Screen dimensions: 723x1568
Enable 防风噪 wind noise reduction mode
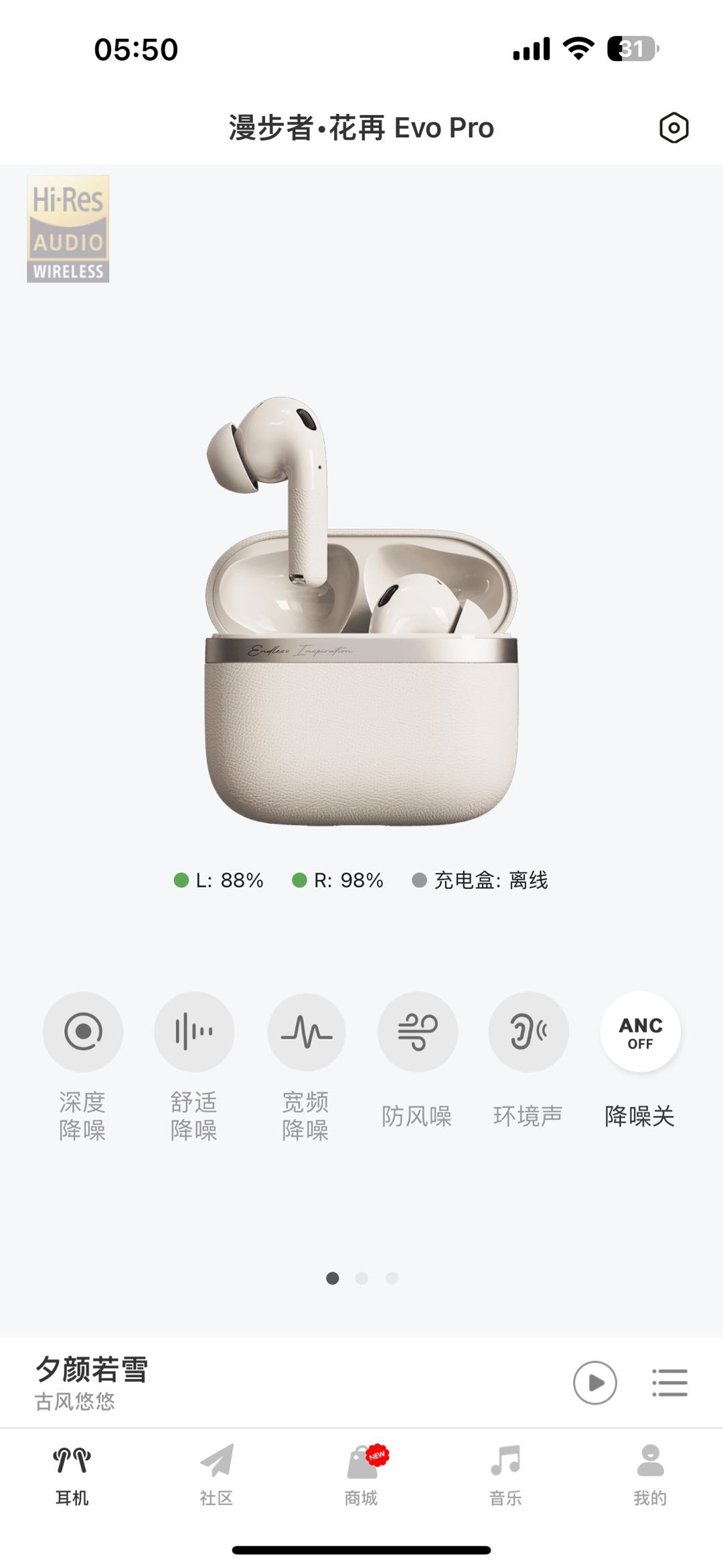pos(417,1031)
